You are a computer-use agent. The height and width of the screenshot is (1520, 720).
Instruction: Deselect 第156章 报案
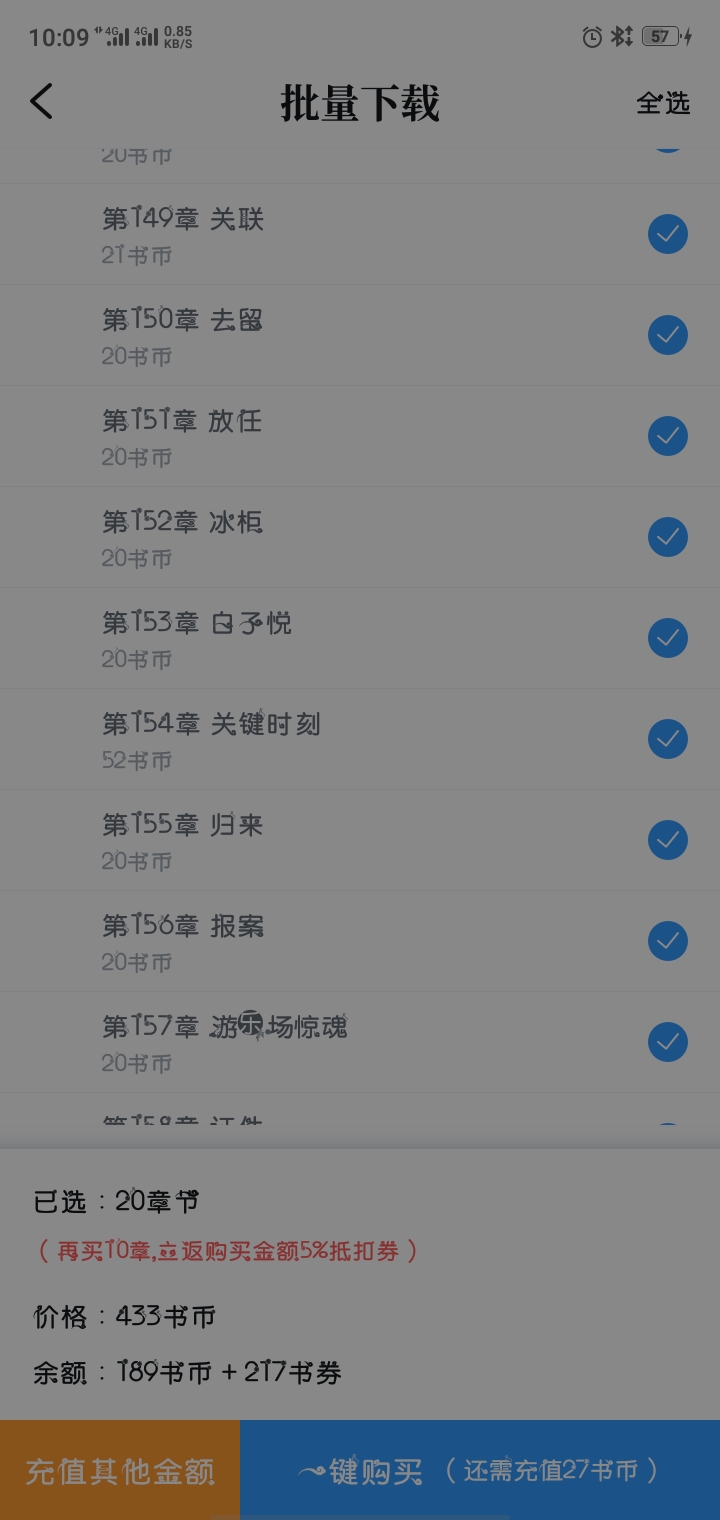pyautogui.click(x=667, y=941)
